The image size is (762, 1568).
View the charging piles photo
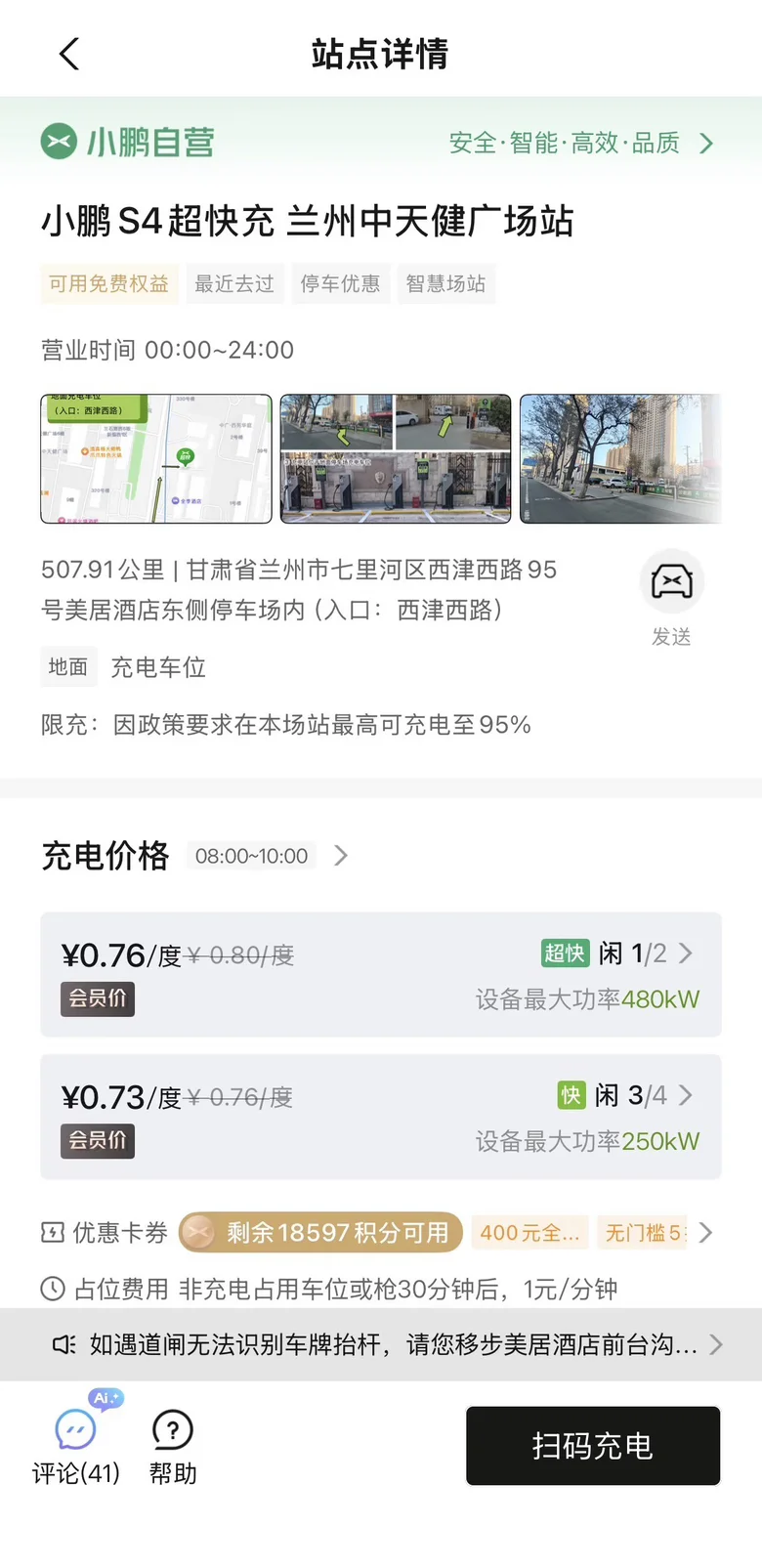click(x=396, y=459)
